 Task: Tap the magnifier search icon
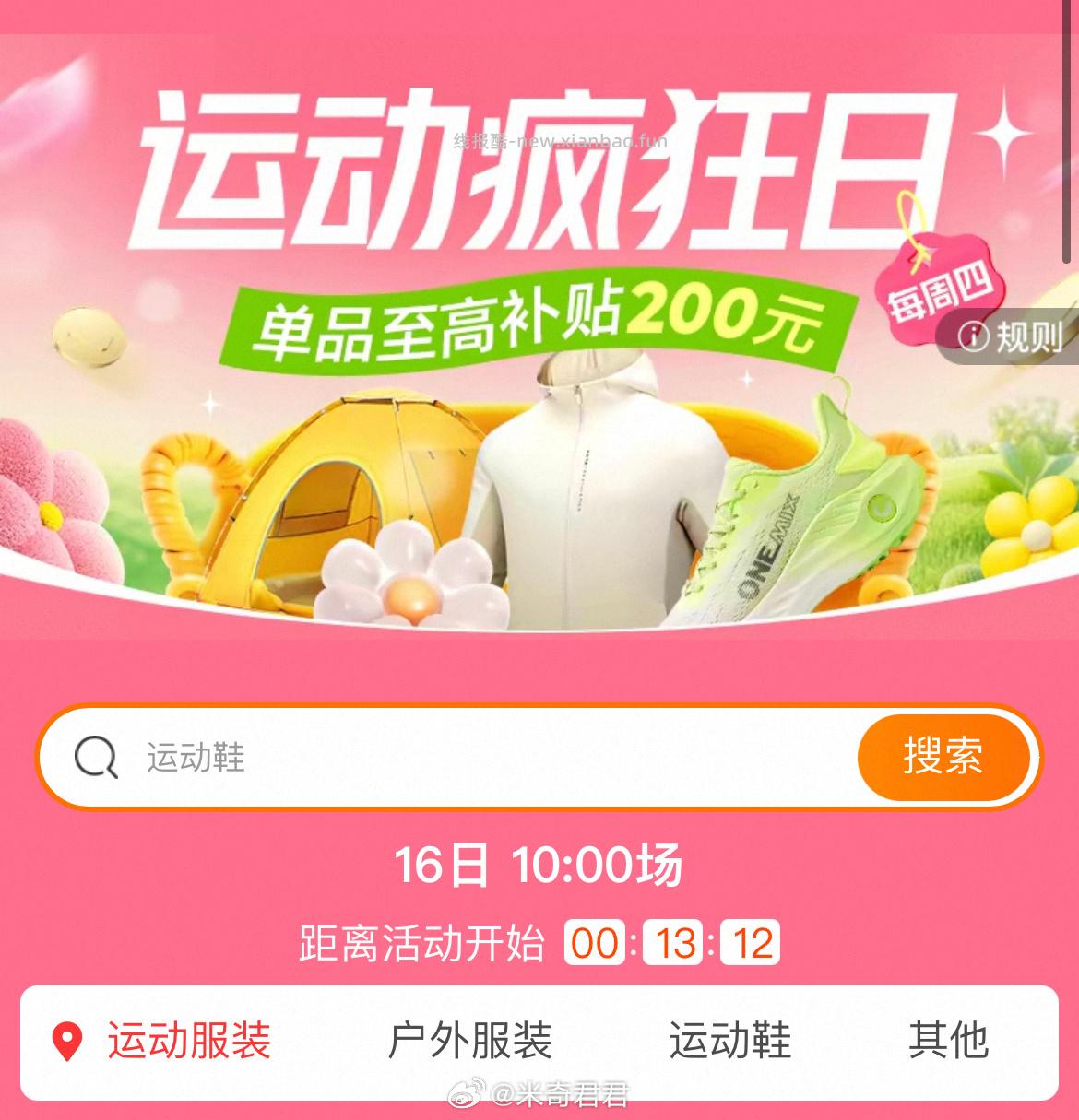coord(95,758)
